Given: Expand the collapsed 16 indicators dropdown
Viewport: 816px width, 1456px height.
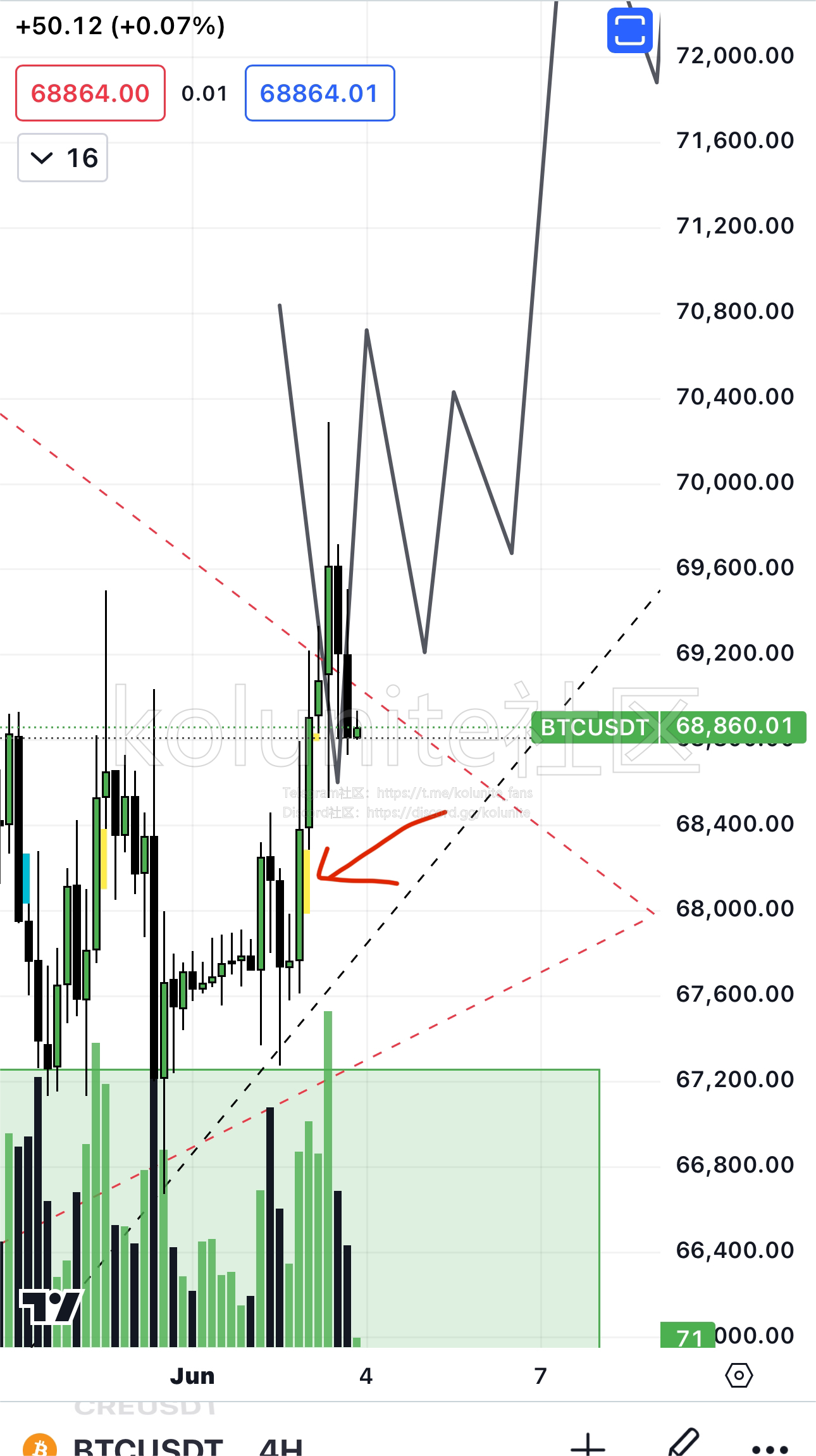Looking at the screenshot, I should tap(63, 158).
